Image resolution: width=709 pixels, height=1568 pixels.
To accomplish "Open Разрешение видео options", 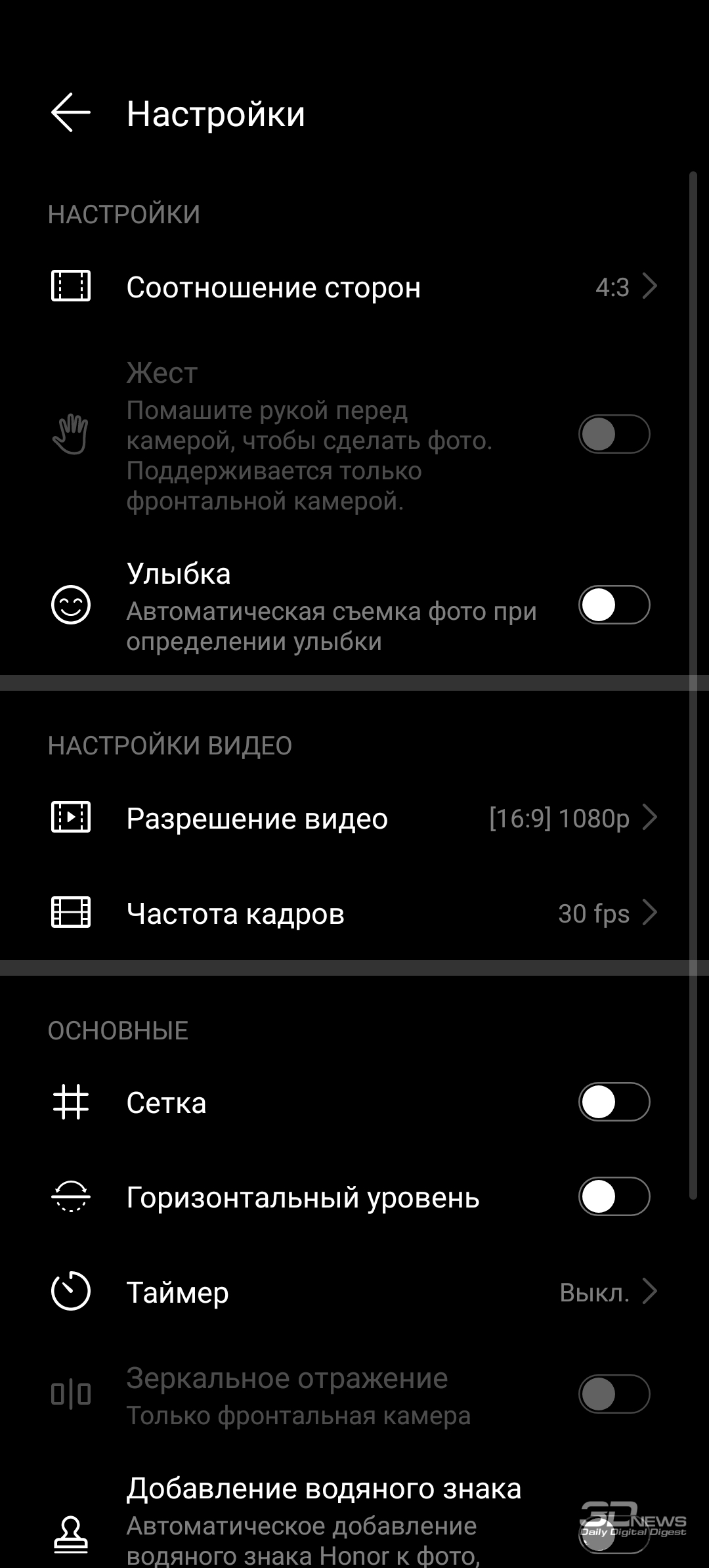I will (x=354, y=818).
